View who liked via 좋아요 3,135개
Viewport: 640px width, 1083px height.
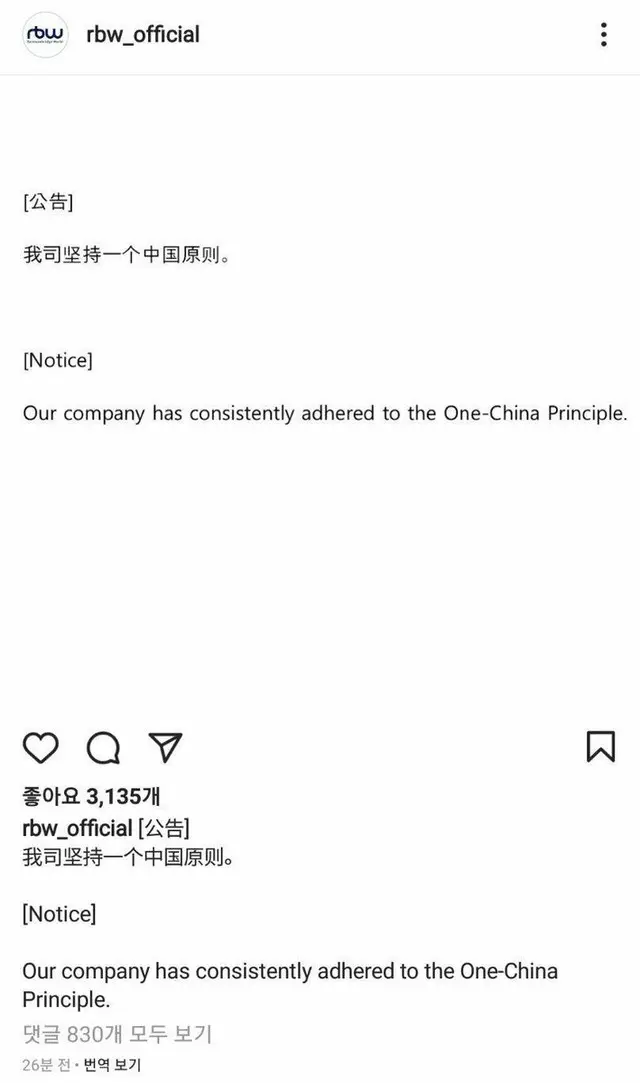[91, 796]
